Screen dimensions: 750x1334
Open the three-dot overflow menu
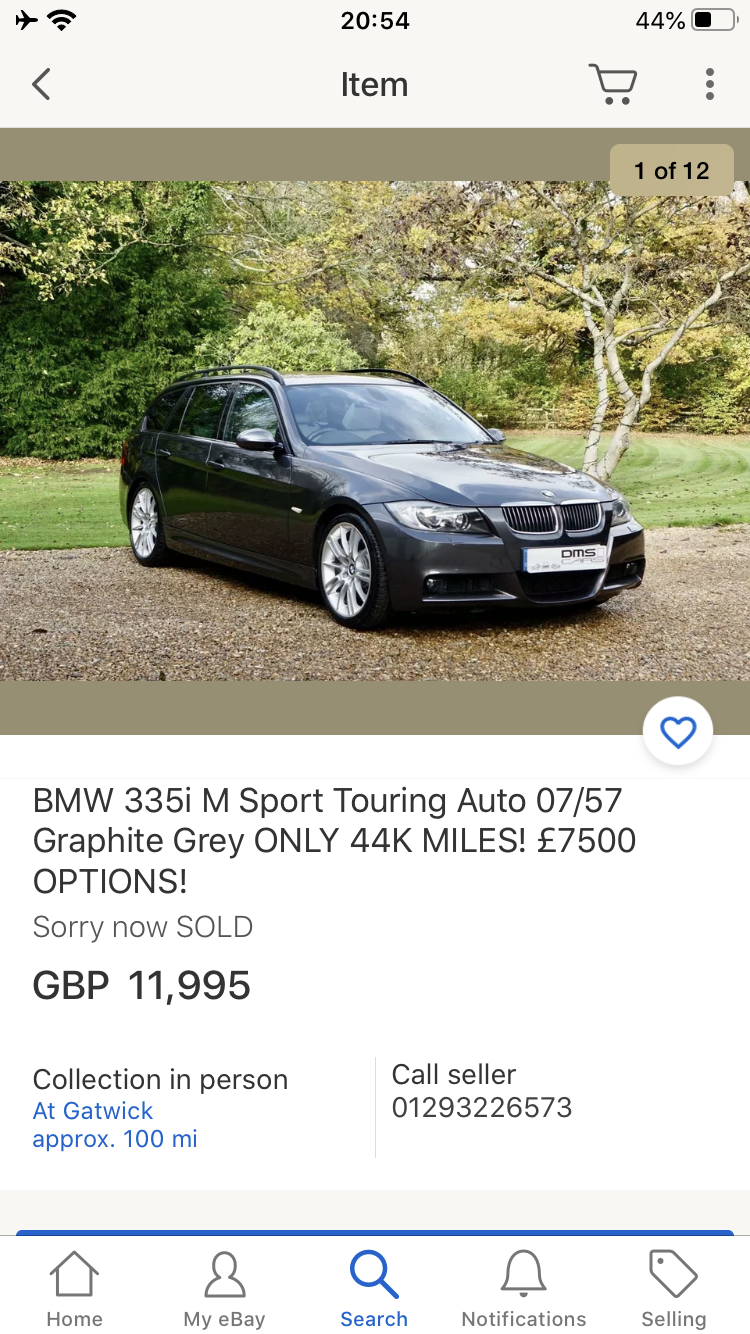pyautogui.click(x=709, y=85)
